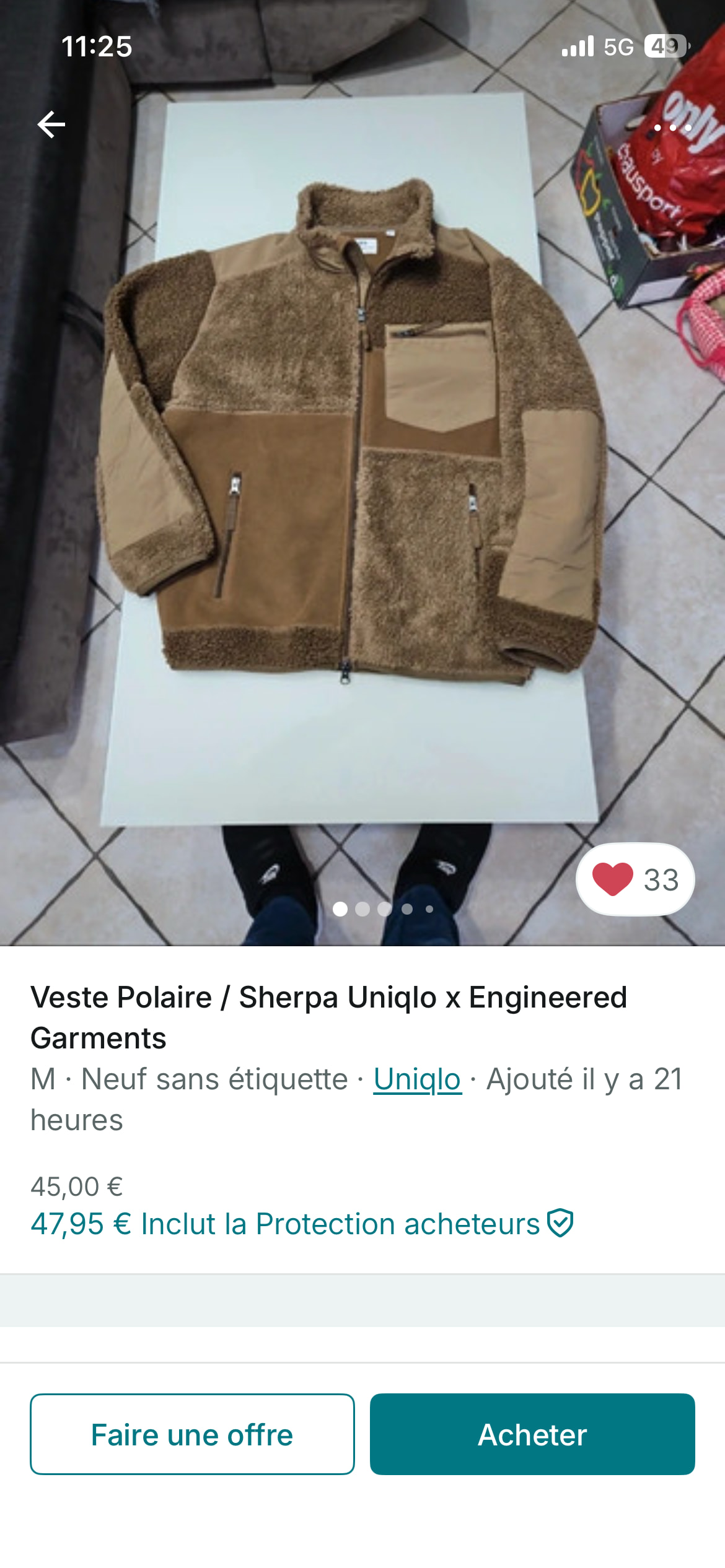725x1568 pixels.
Task: Tap the heart favorite button with 33
Action: [x=635, y=879]
